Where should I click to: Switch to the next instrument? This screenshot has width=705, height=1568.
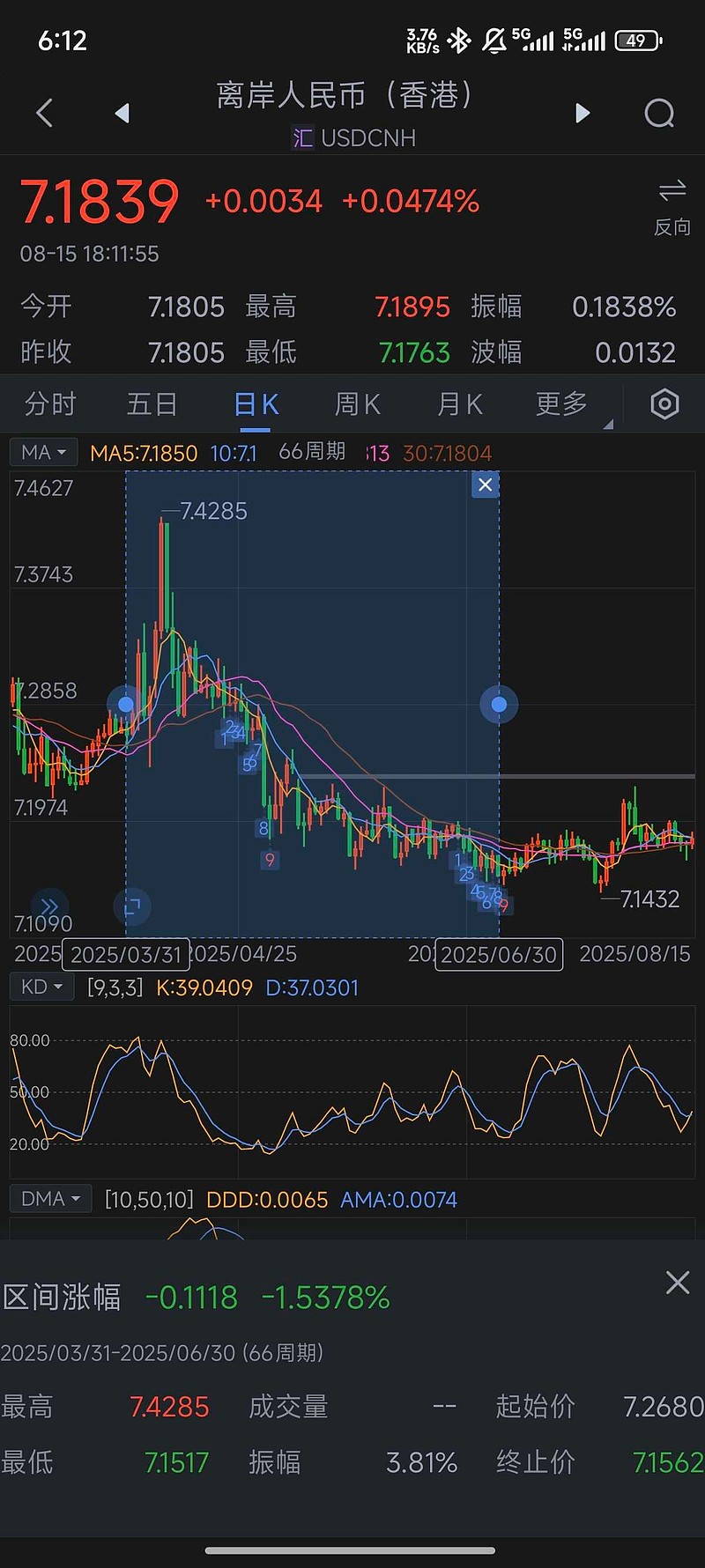pyautogui.click(x=582, y=113)
